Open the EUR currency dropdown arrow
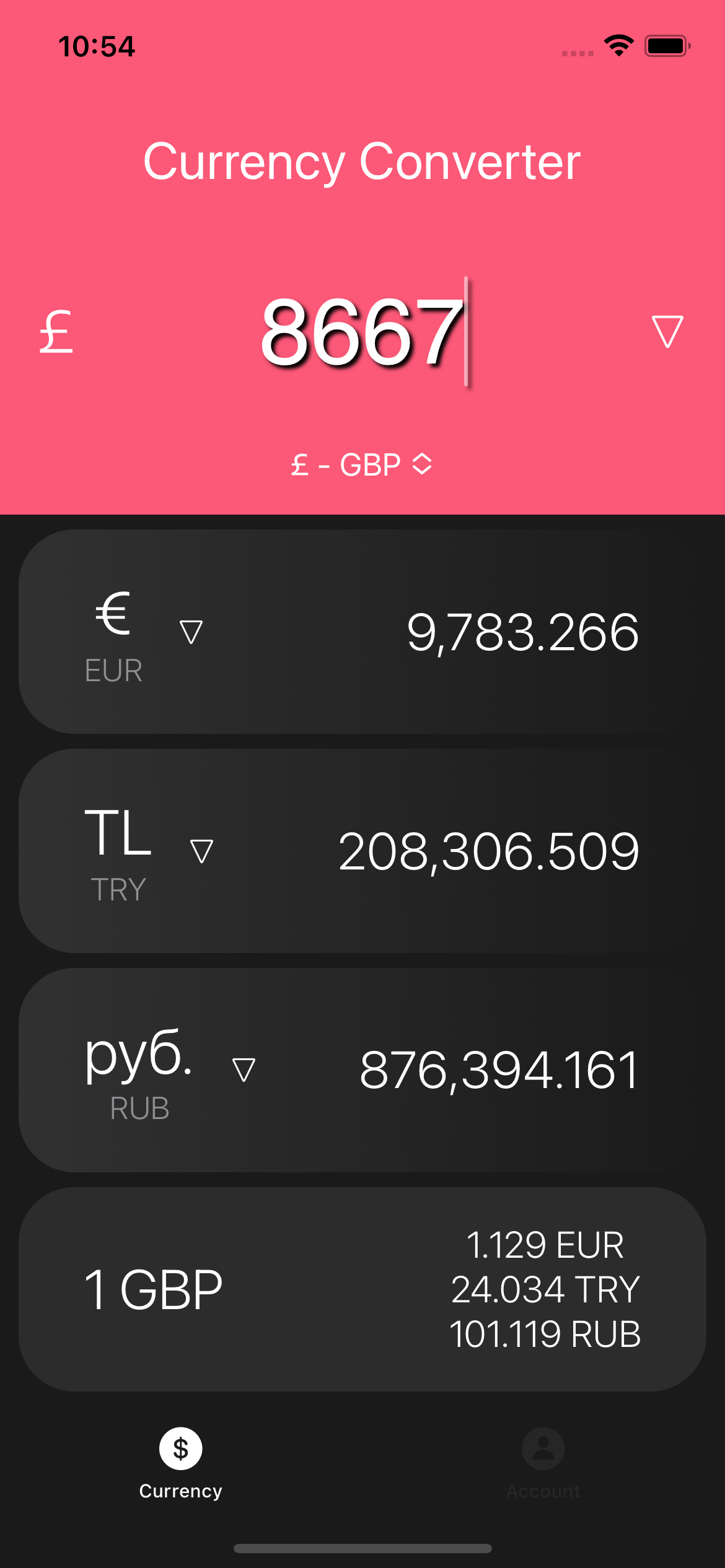This screenshot has height=1568, width=725. click(x=191, y=632)
